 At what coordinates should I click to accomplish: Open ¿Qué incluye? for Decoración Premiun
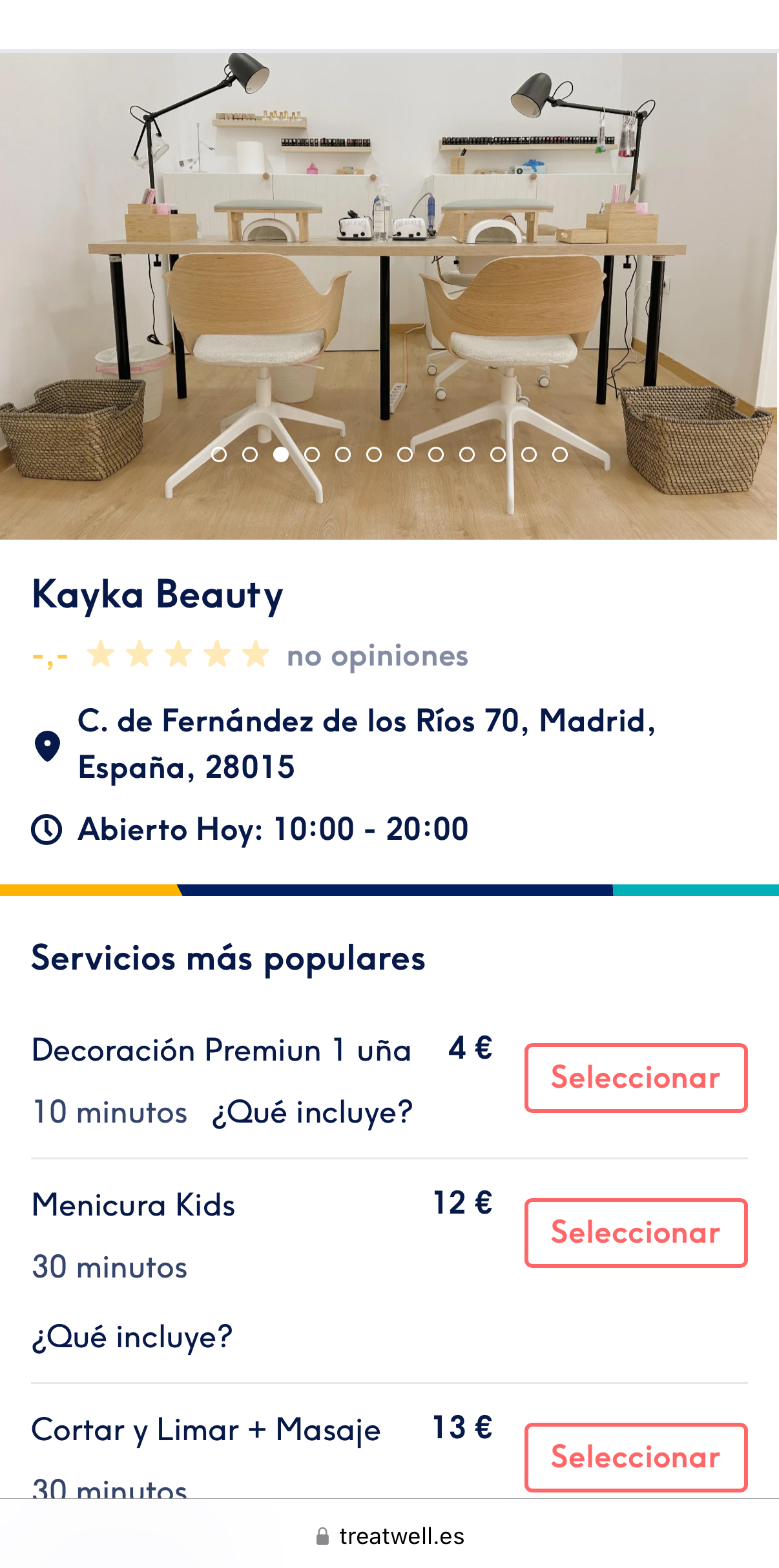[x=312, y=1112]
